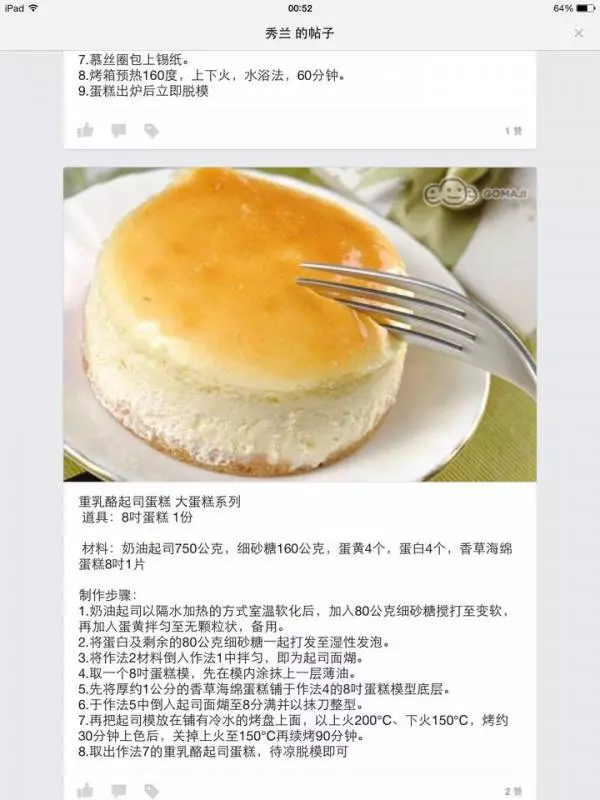Image resolution: width=600 pixels, height=800 pixels.
Task: Tap the tag icon under the 重乳酪起司蛋糕 post
Action: click(151, 791)
